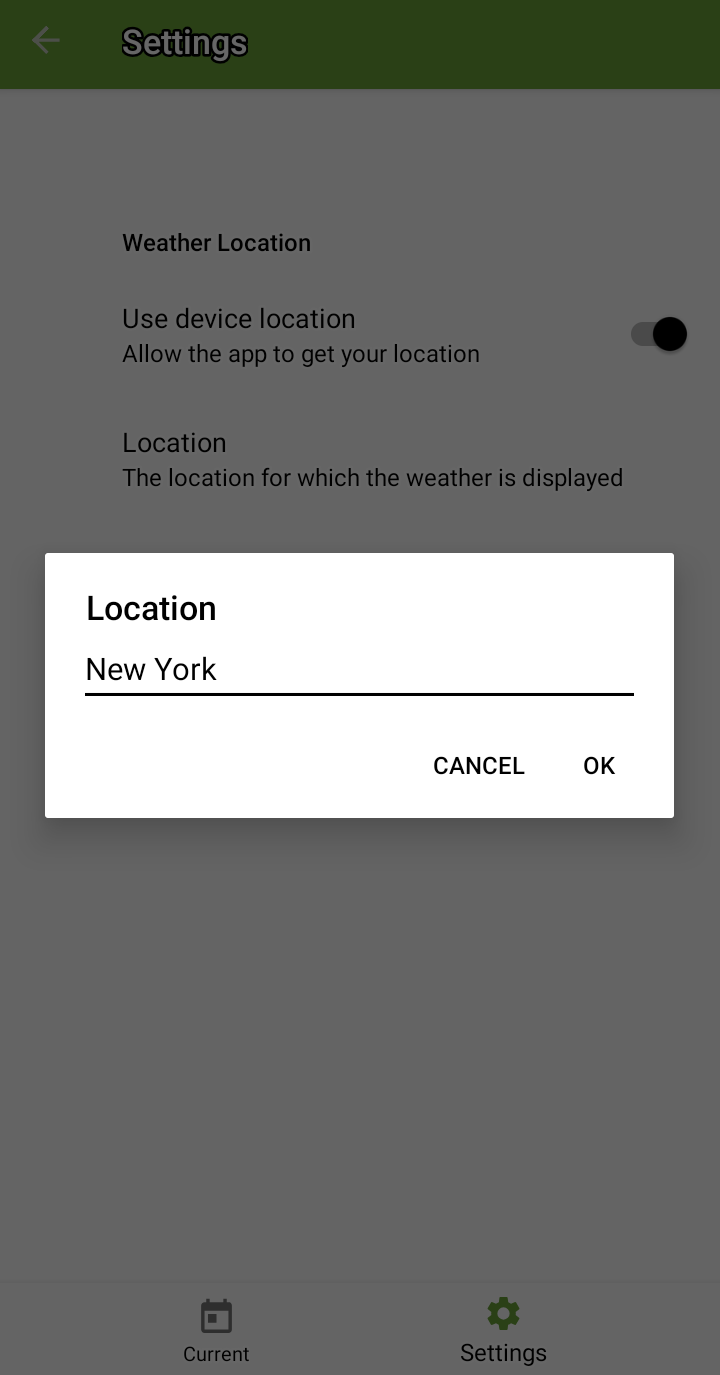This screenshot has width=720, height=1375.
Task: Confirm location with the OK button
Action: pyautogui.click(x=598, y=765)
